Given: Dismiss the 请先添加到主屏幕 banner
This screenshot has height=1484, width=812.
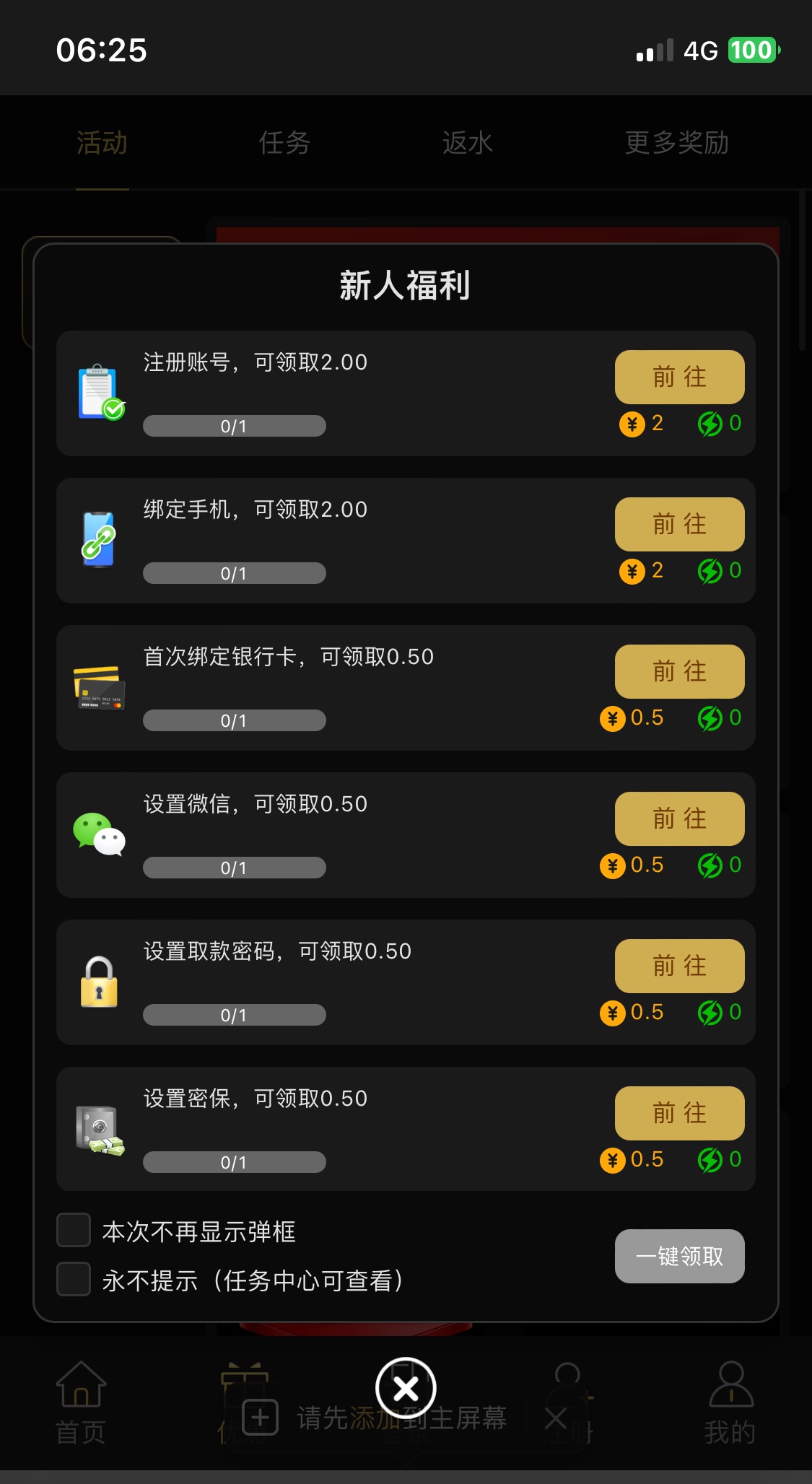Looking at the screenshot, I should click(x=556, y=1418).
